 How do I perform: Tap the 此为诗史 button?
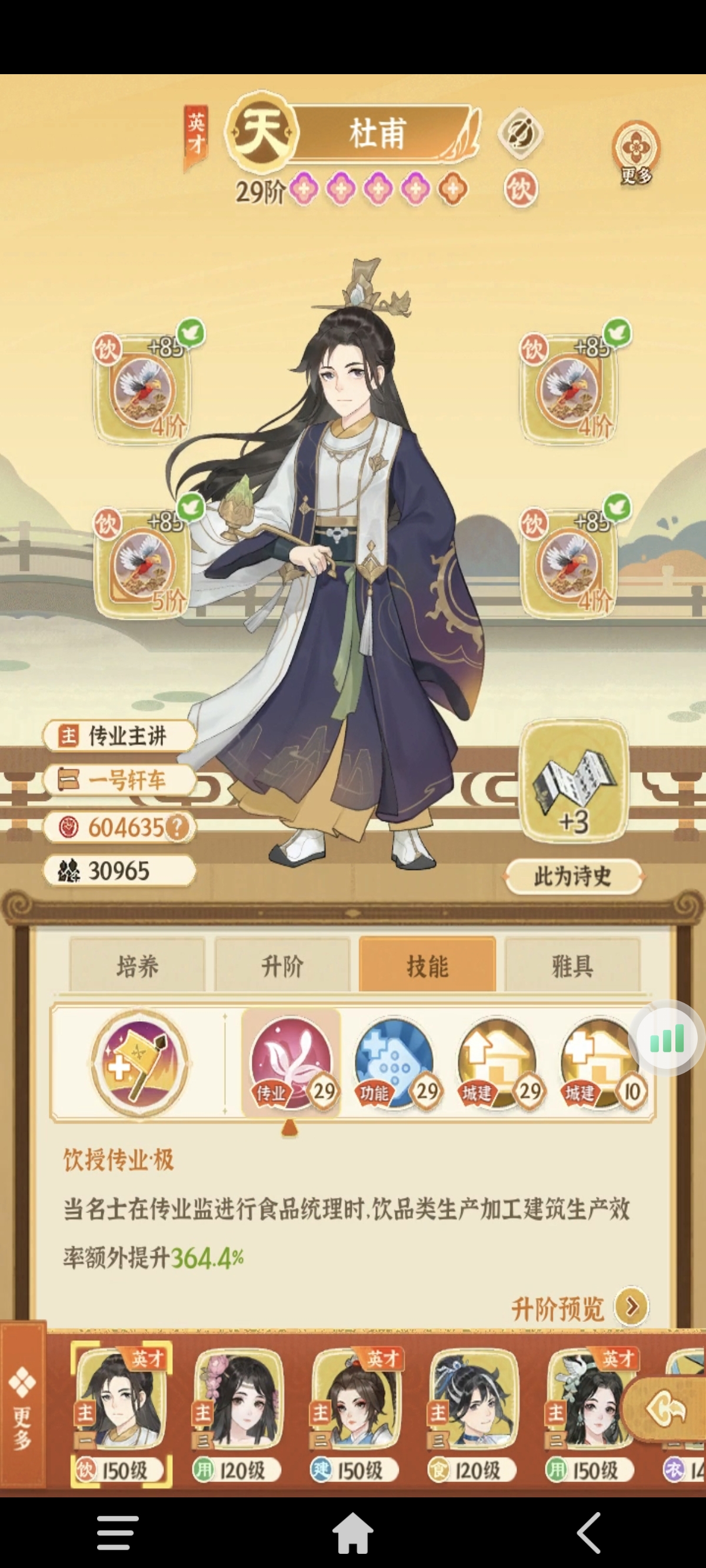[x=572, y=876]
